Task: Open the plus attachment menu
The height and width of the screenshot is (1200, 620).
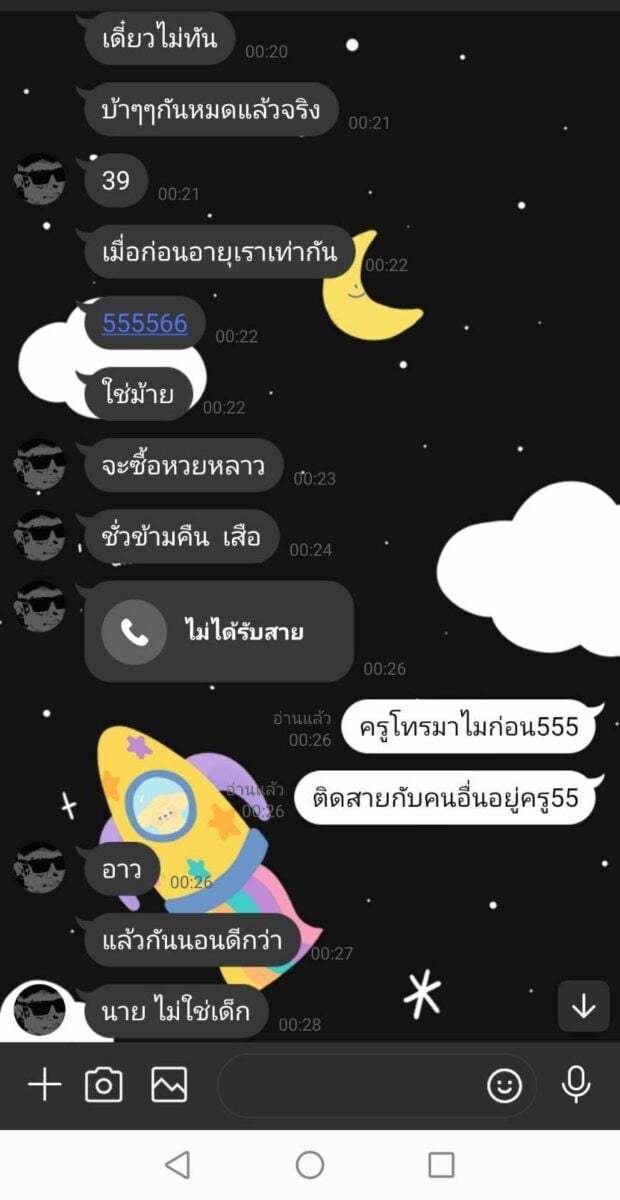Action: pos(44,1085)
